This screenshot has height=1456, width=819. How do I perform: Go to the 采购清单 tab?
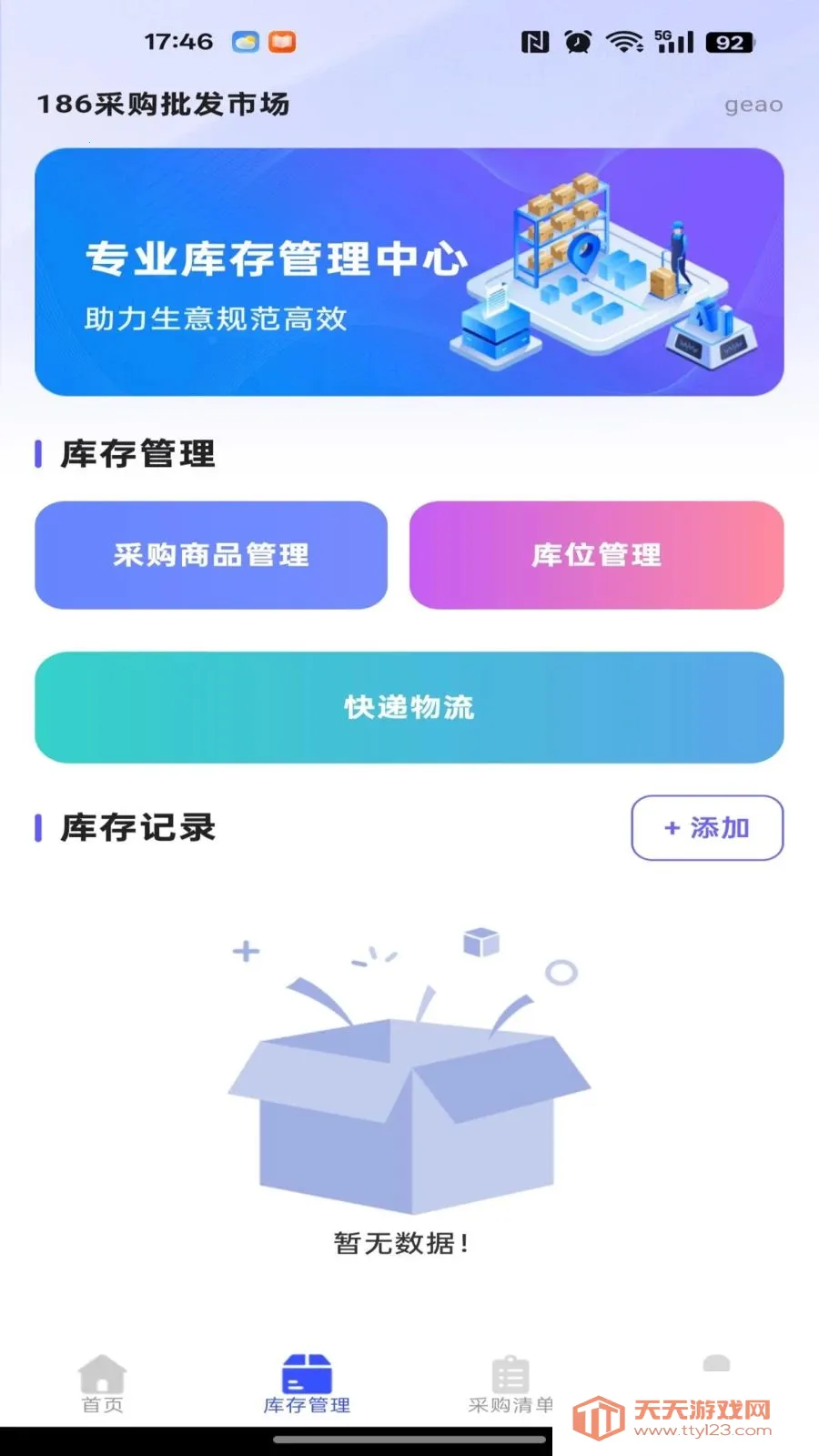[510, 1384]
